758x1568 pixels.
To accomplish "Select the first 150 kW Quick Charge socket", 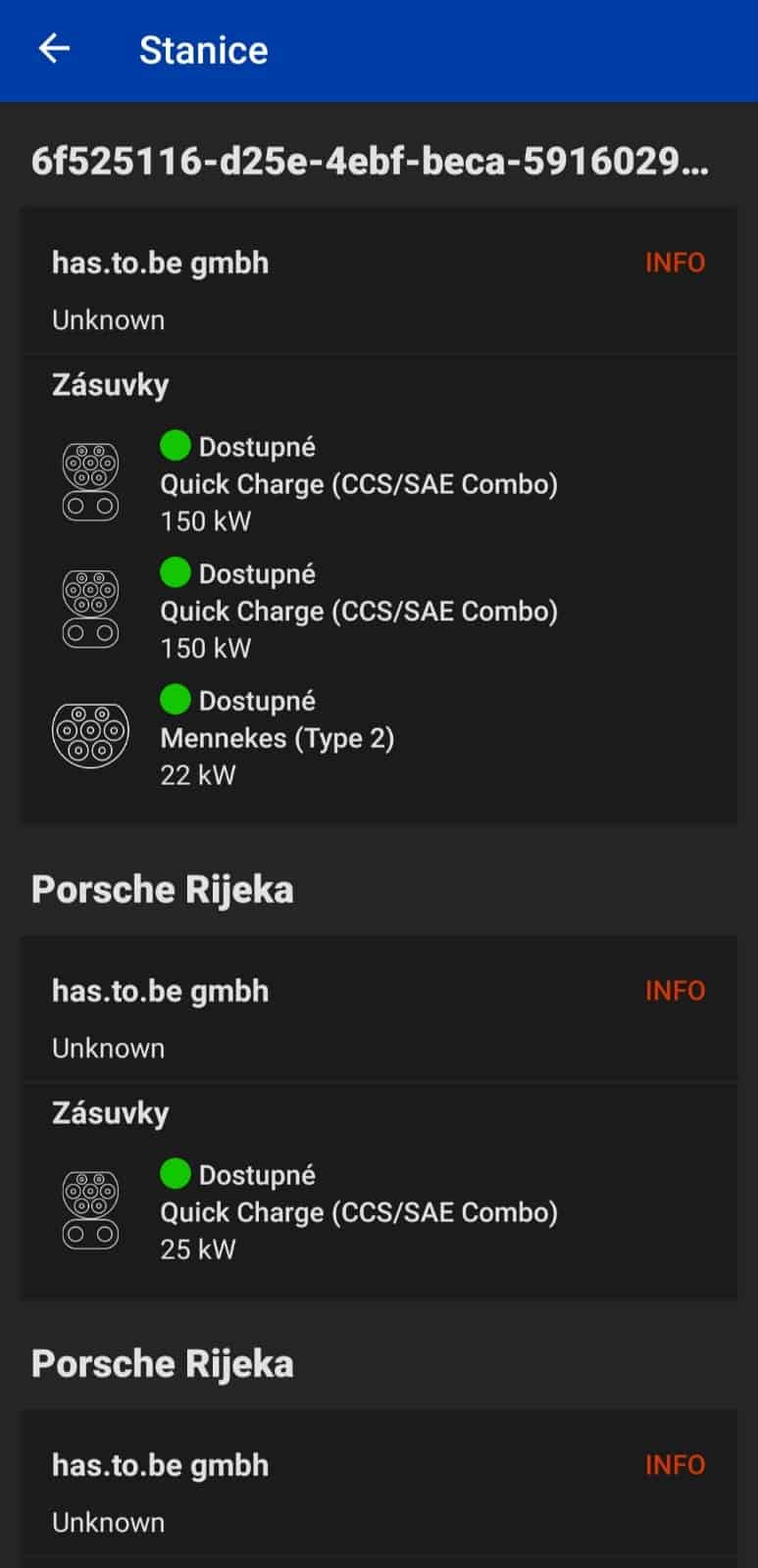I will (x=379, y=483).
